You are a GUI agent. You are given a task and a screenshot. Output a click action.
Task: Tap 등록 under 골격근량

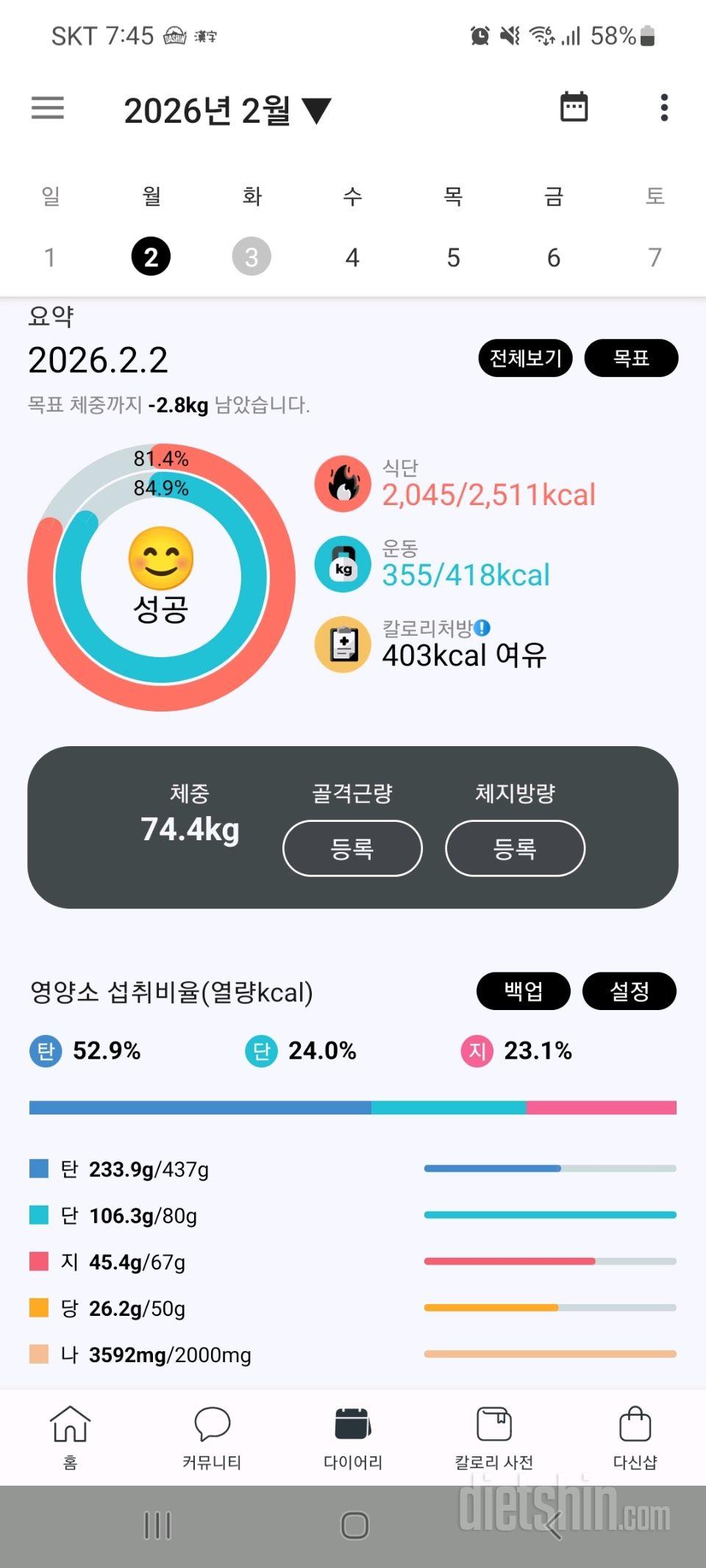click(x=352, y=848)
